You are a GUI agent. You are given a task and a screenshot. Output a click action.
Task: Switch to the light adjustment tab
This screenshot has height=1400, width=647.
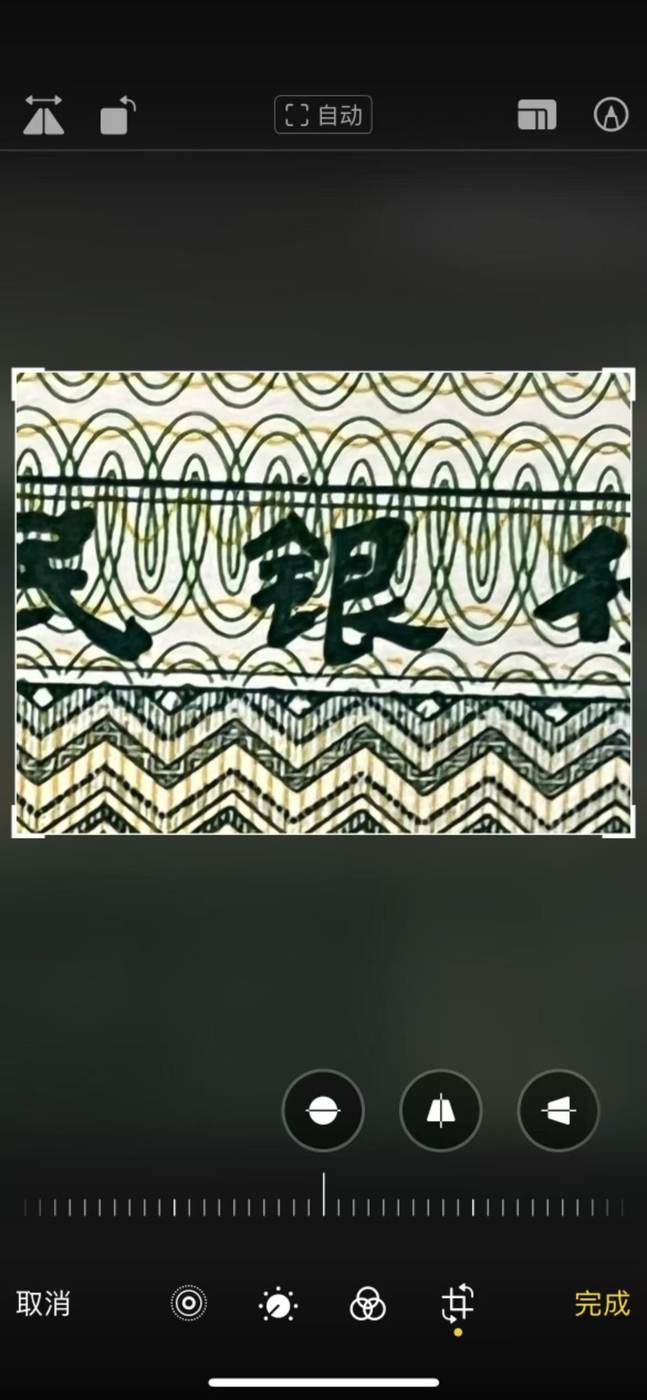277,1304
